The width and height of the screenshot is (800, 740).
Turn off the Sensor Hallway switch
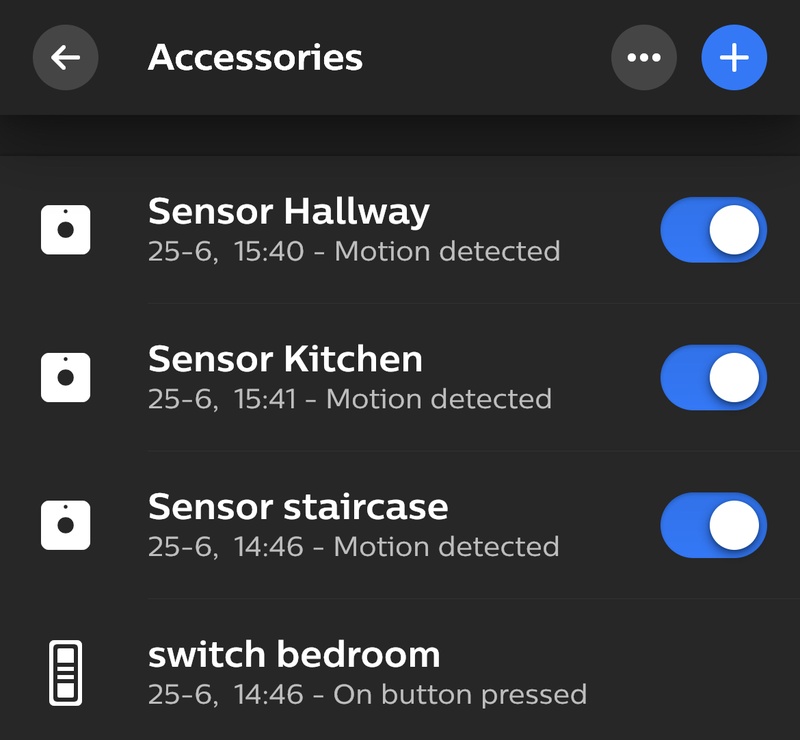[x=713, y=230]
